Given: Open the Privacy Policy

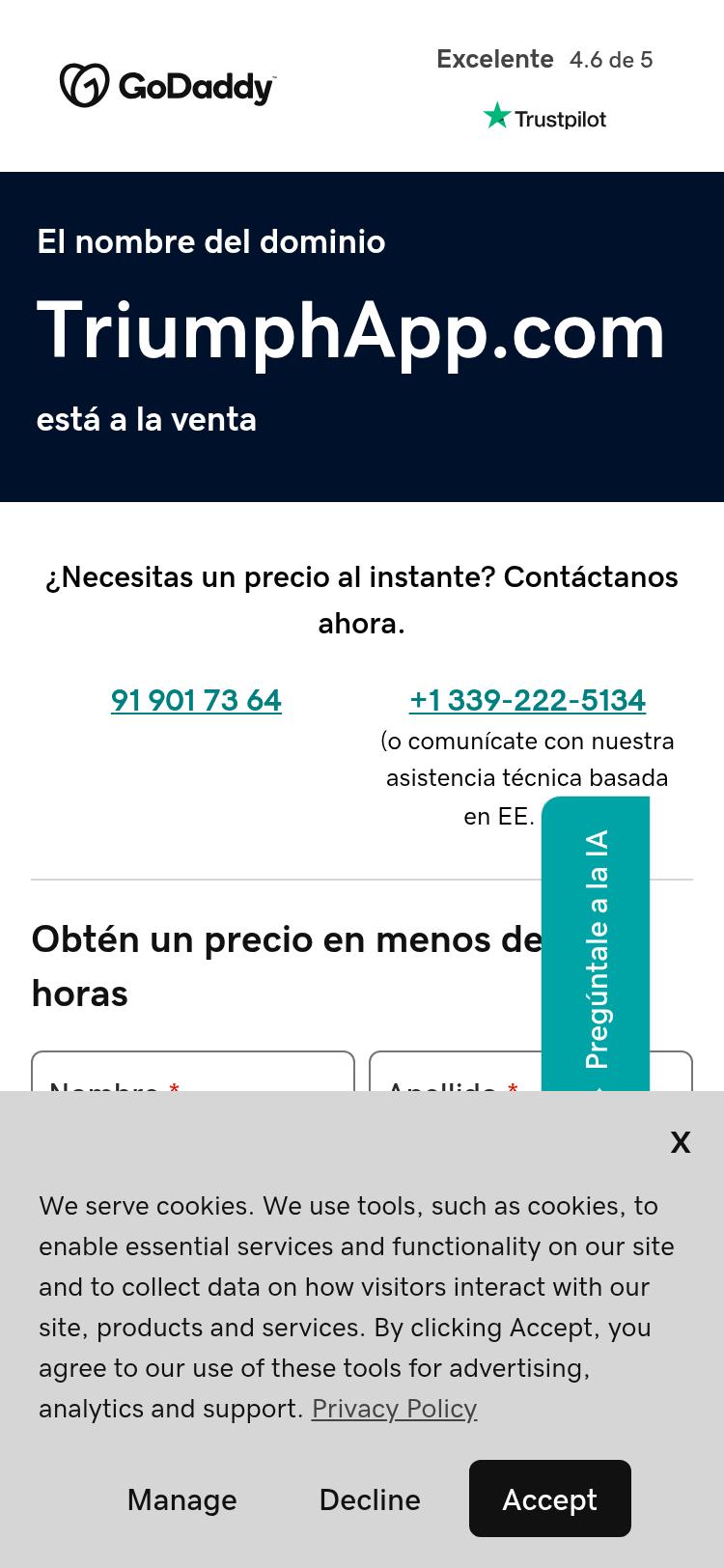Looking at the screenshot, I should pos(394,1408).
